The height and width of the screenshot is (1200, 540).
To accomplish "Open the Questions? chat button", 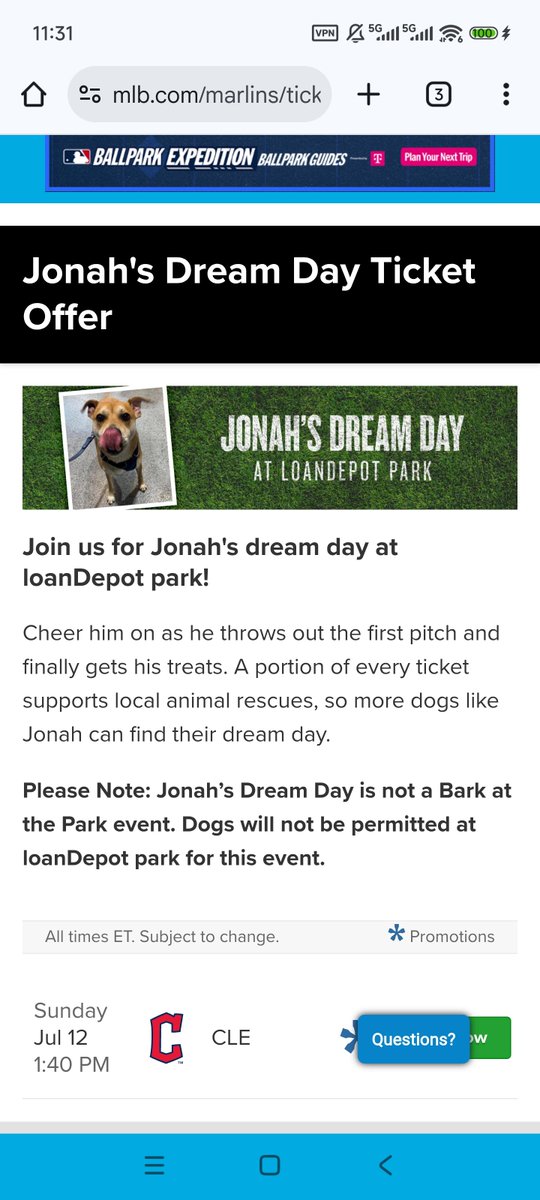I will (x=413, y=1039).
